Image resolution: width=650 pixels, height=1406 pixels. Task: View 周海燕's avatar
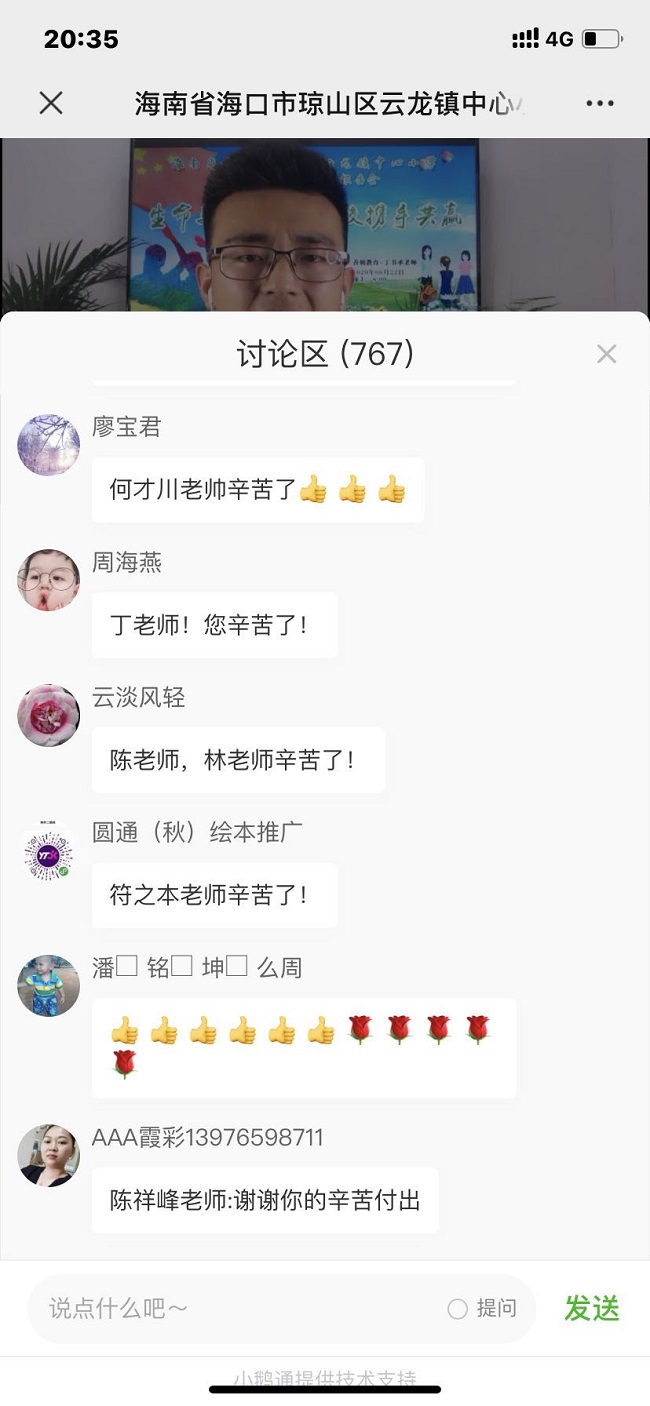[48, 580]
